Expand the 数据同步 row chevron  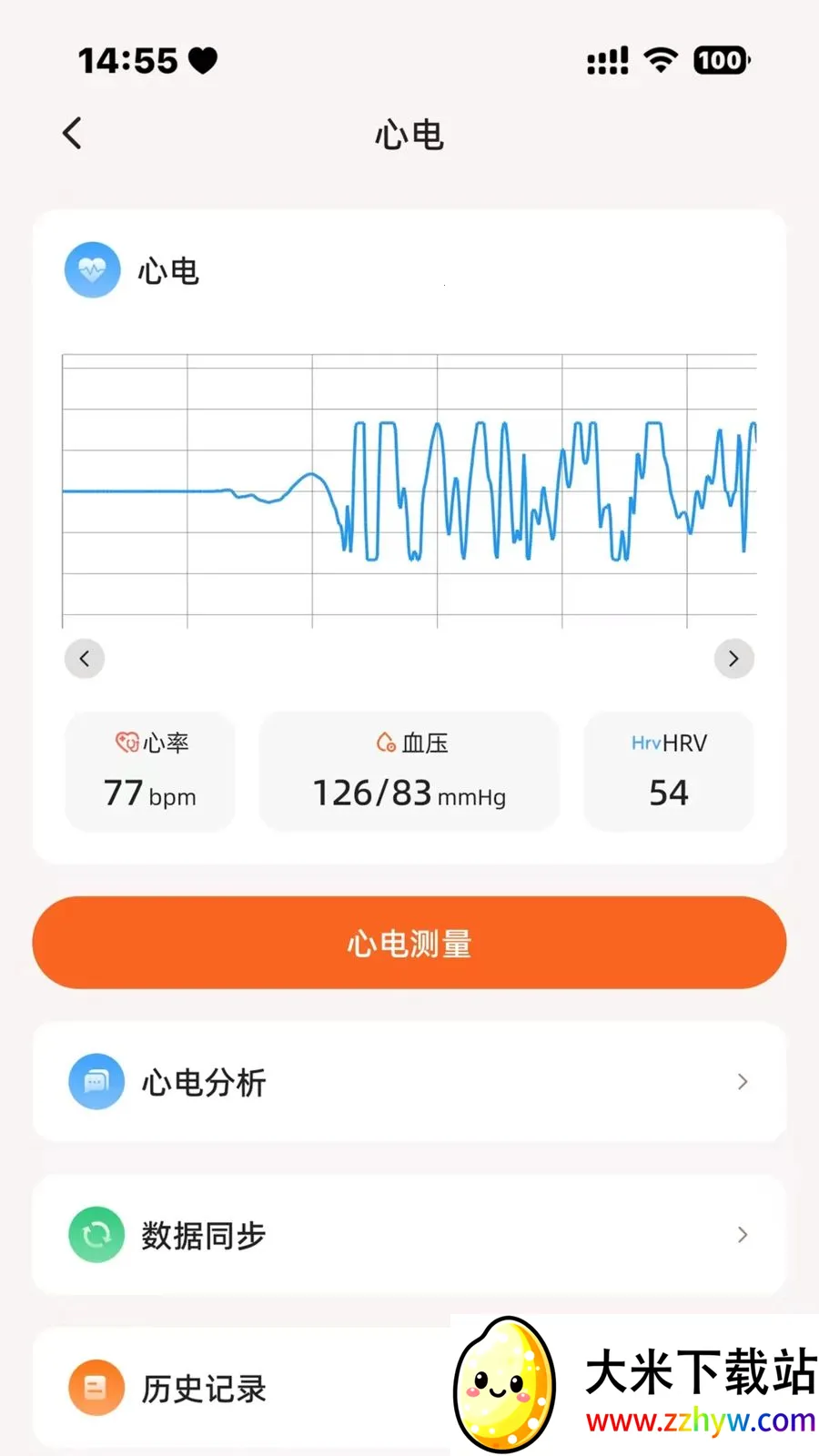(x=743, y=1235)
